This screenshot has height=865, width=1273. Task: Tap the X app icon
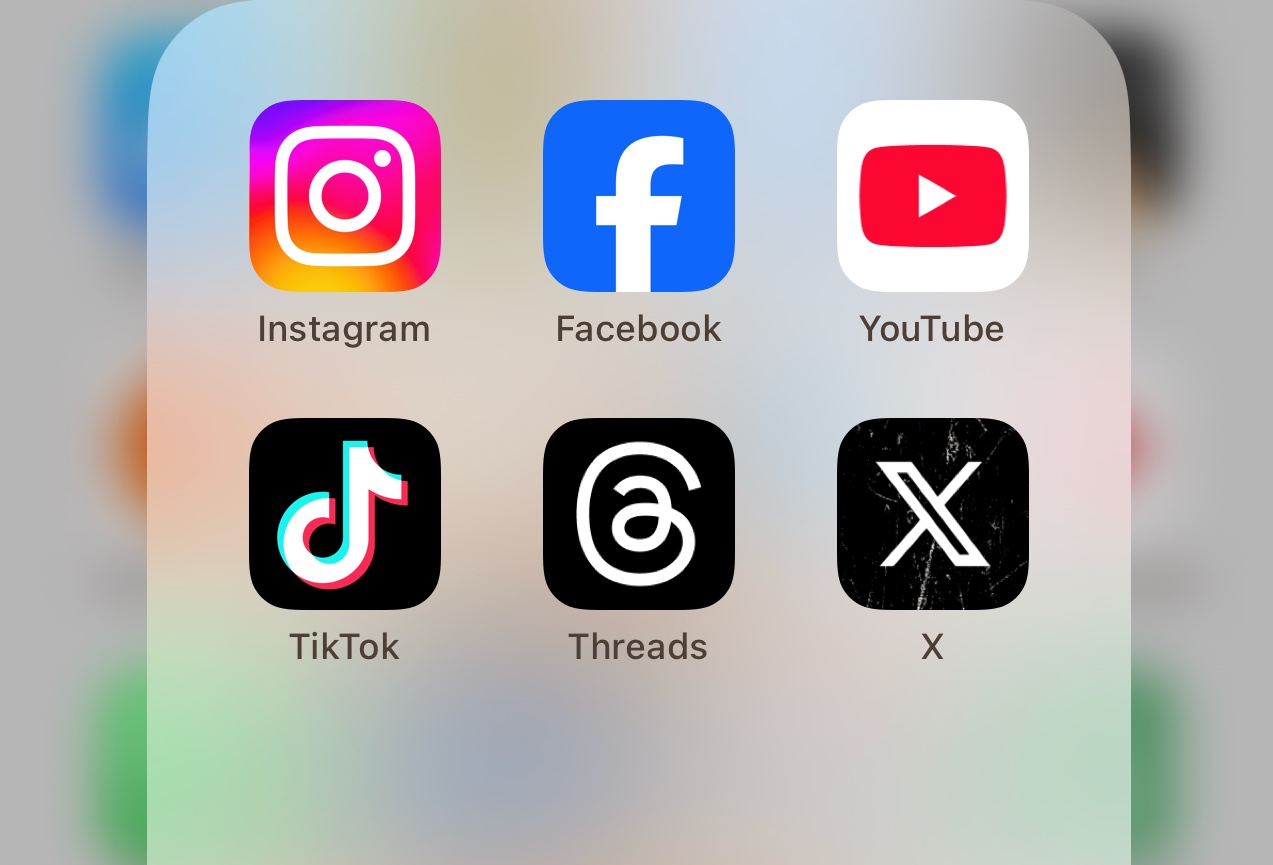932,514
